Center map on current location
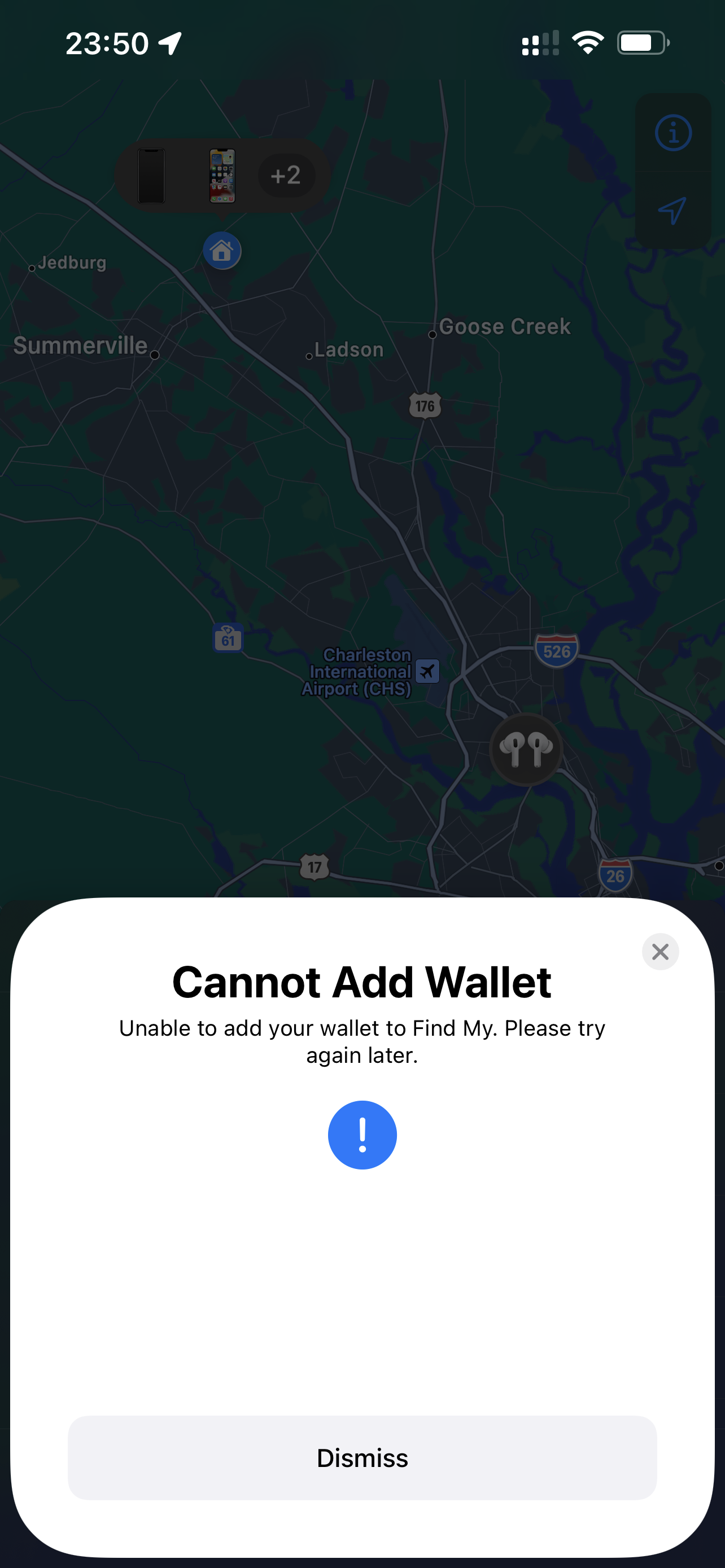Screen dimensions: 725x1568 point(672,211)
